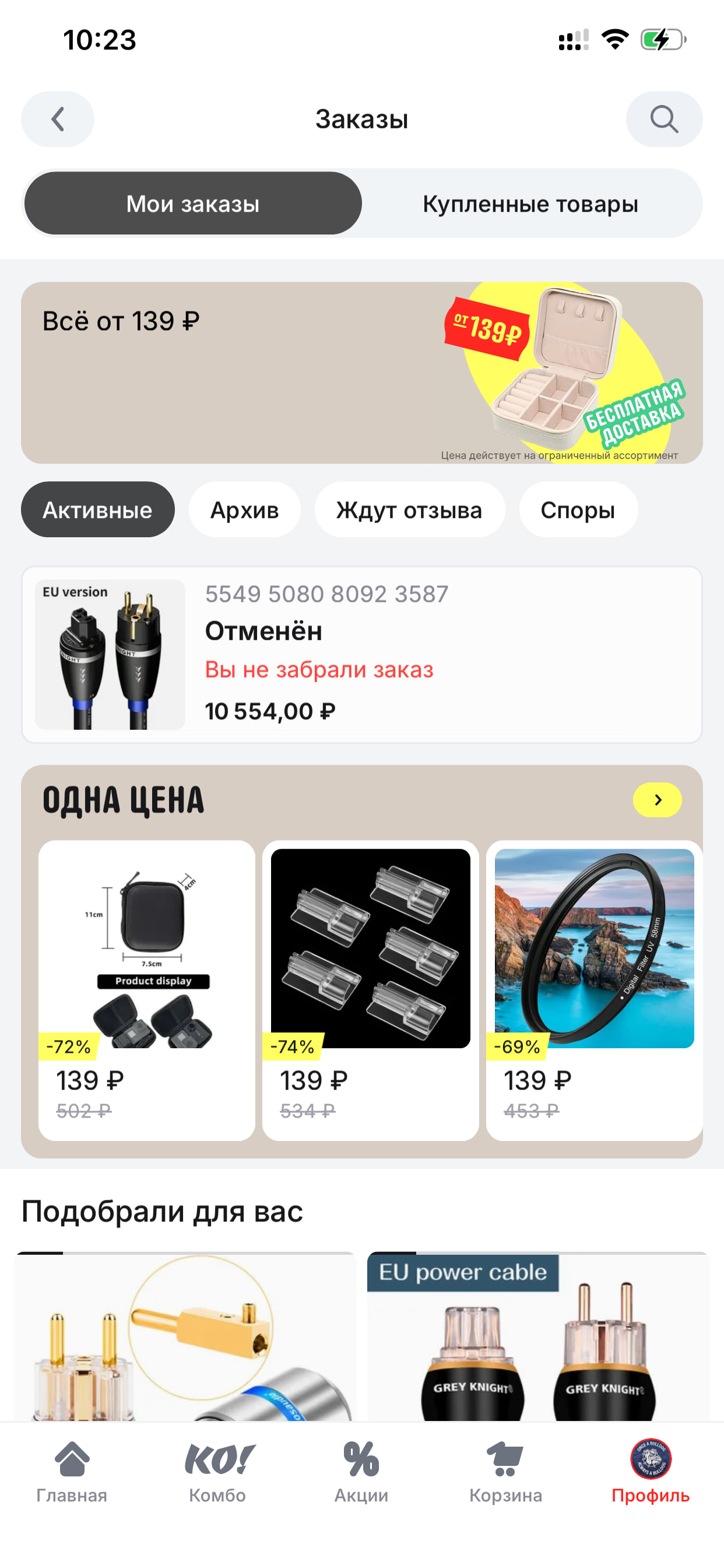Open search in orders
Screen dimensions: 724x1568
coord(664,120)
